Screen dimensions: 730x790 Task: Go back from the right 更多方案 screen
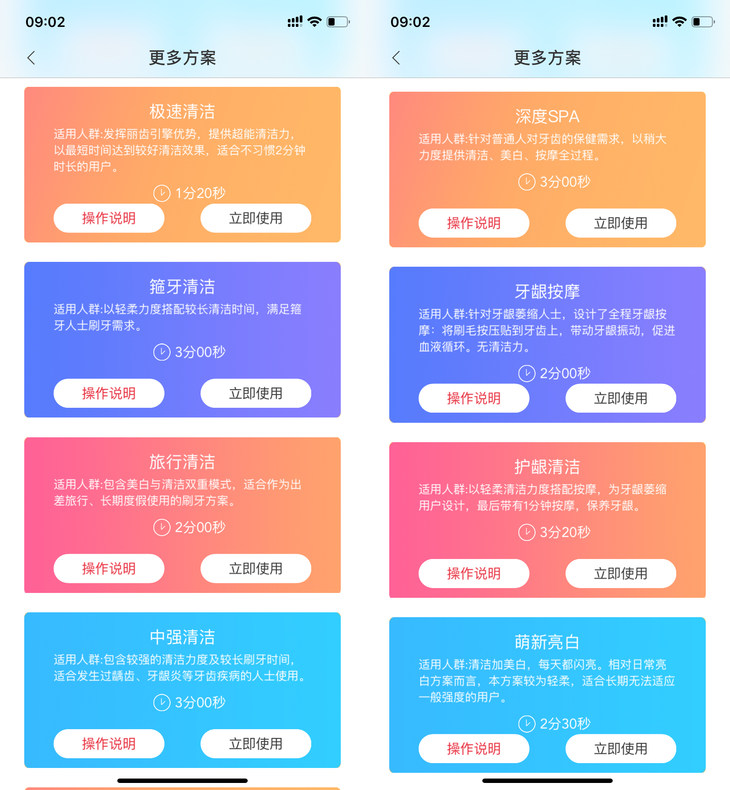click(x=396, y=58)
